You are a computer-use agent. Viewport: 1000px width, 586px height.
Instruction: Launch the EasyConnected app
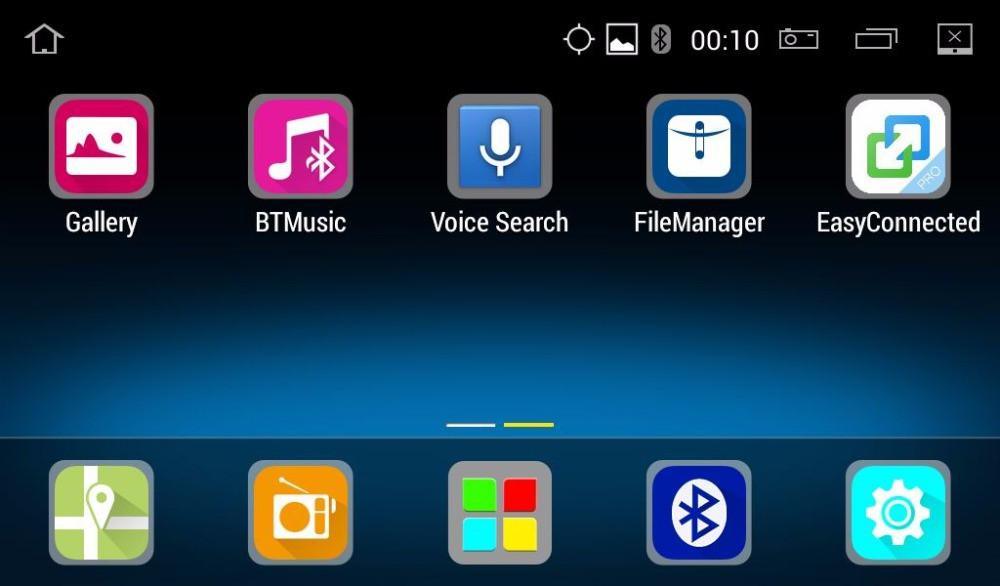point(898,147)
